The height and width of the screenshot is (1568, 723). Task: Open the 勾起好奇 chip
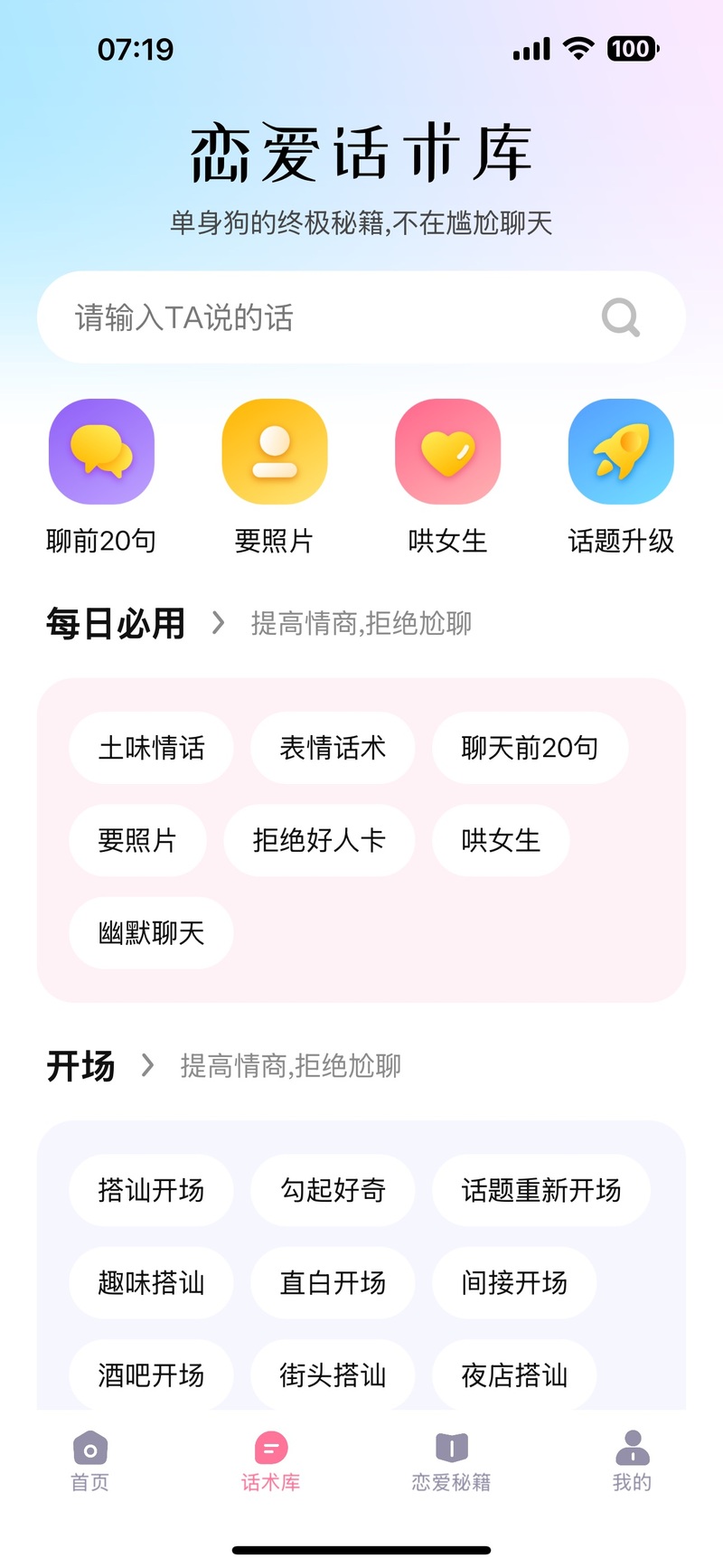tap(333, 1190)
